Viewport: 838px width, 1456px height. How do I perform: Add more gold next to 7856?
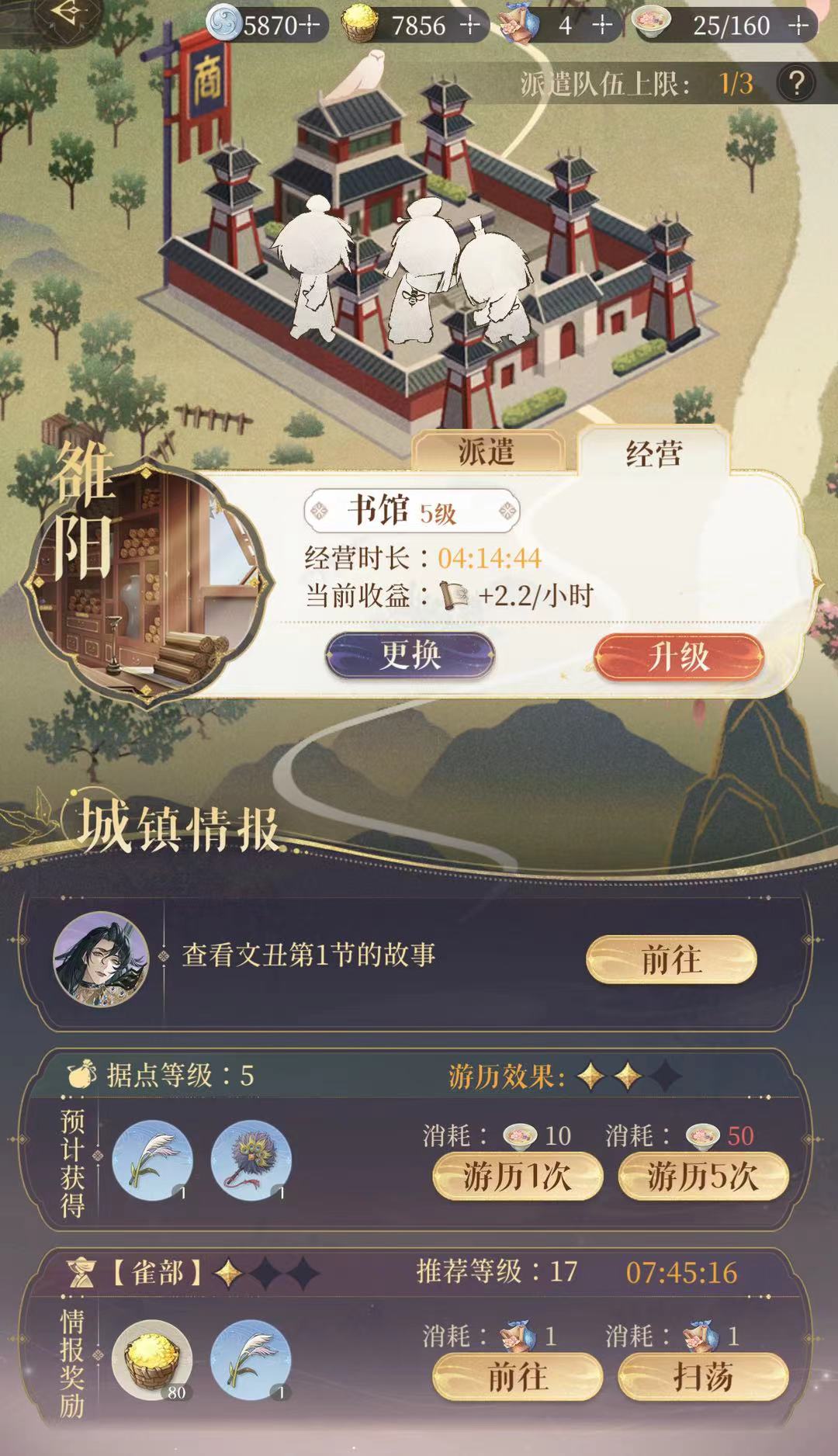(x=470, y=26)
